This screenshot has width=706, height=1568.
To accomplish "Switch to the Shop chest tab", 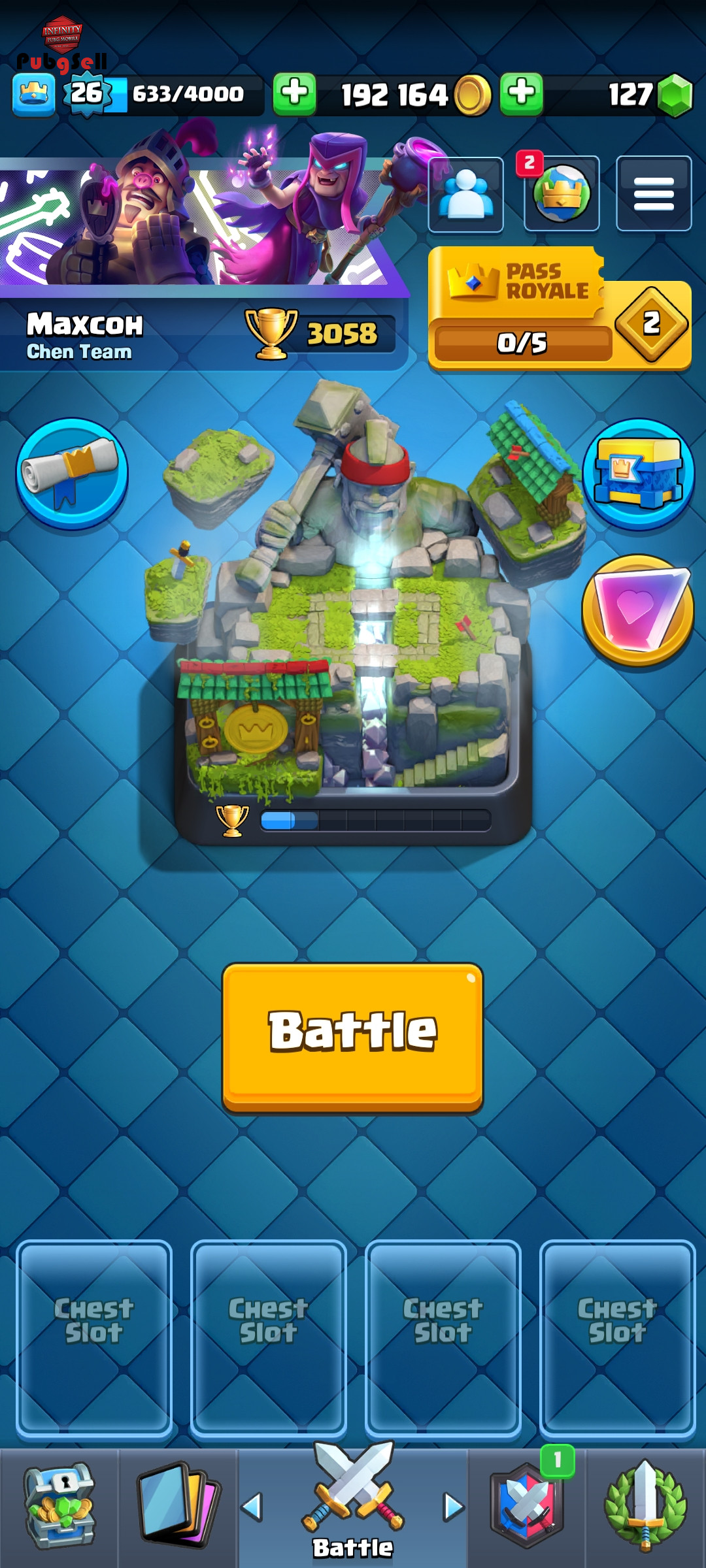I will point(59,1507).
